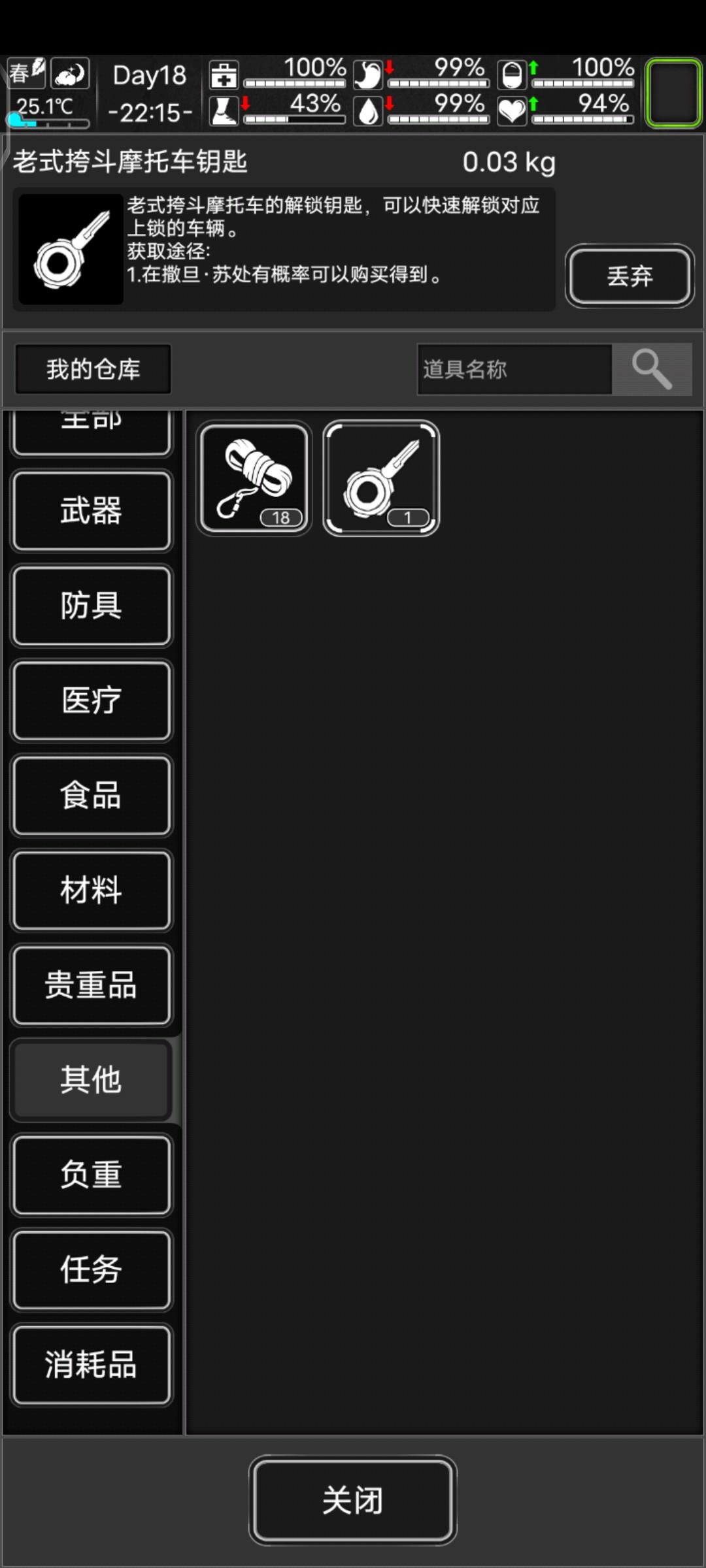Click the magnifying glass search icon
Screen dimensions: 706x1568
pyautogui.click(x=652, y=369)
